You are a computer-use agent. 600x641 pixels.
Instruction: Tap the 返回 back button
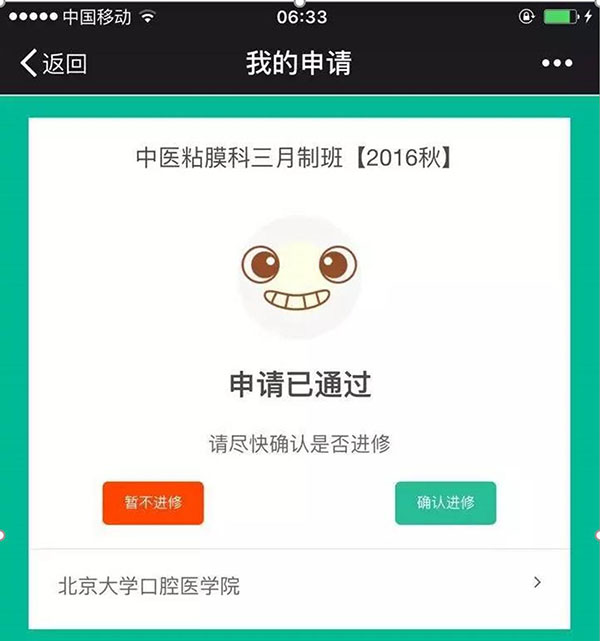[54, 65]
